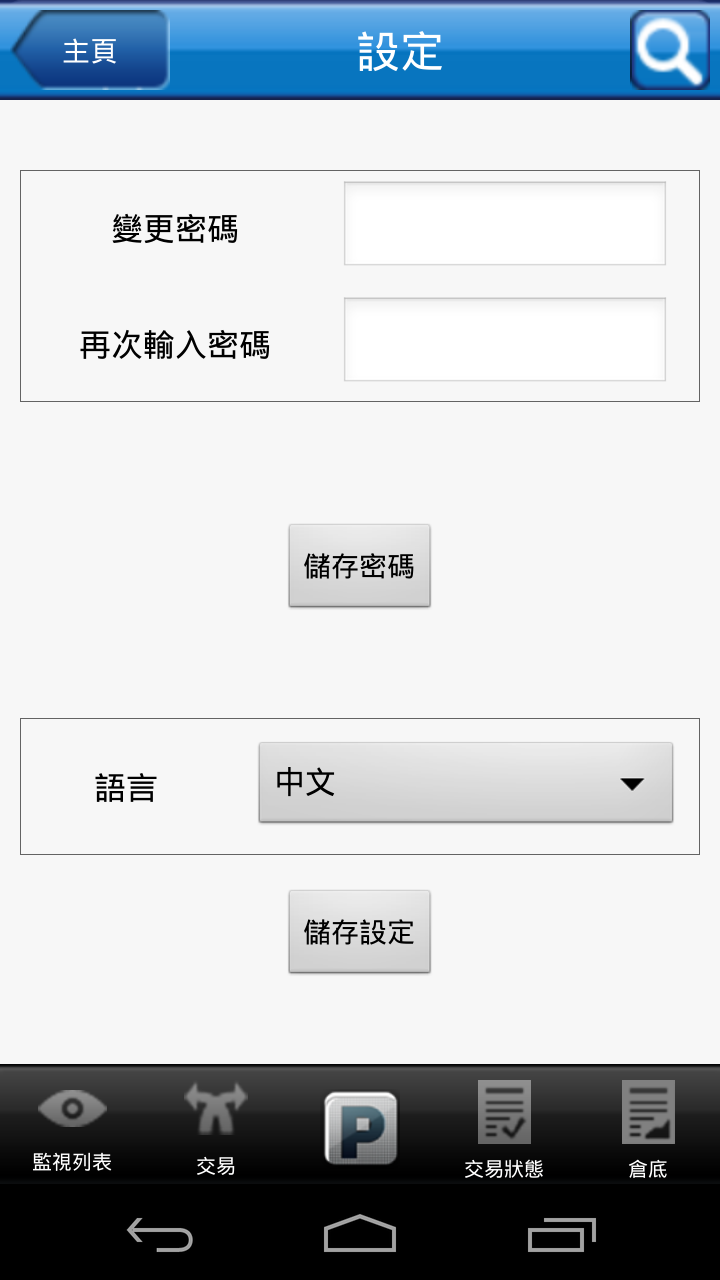Focus the 再次輸入密碼 confirm field

point(504,340)
